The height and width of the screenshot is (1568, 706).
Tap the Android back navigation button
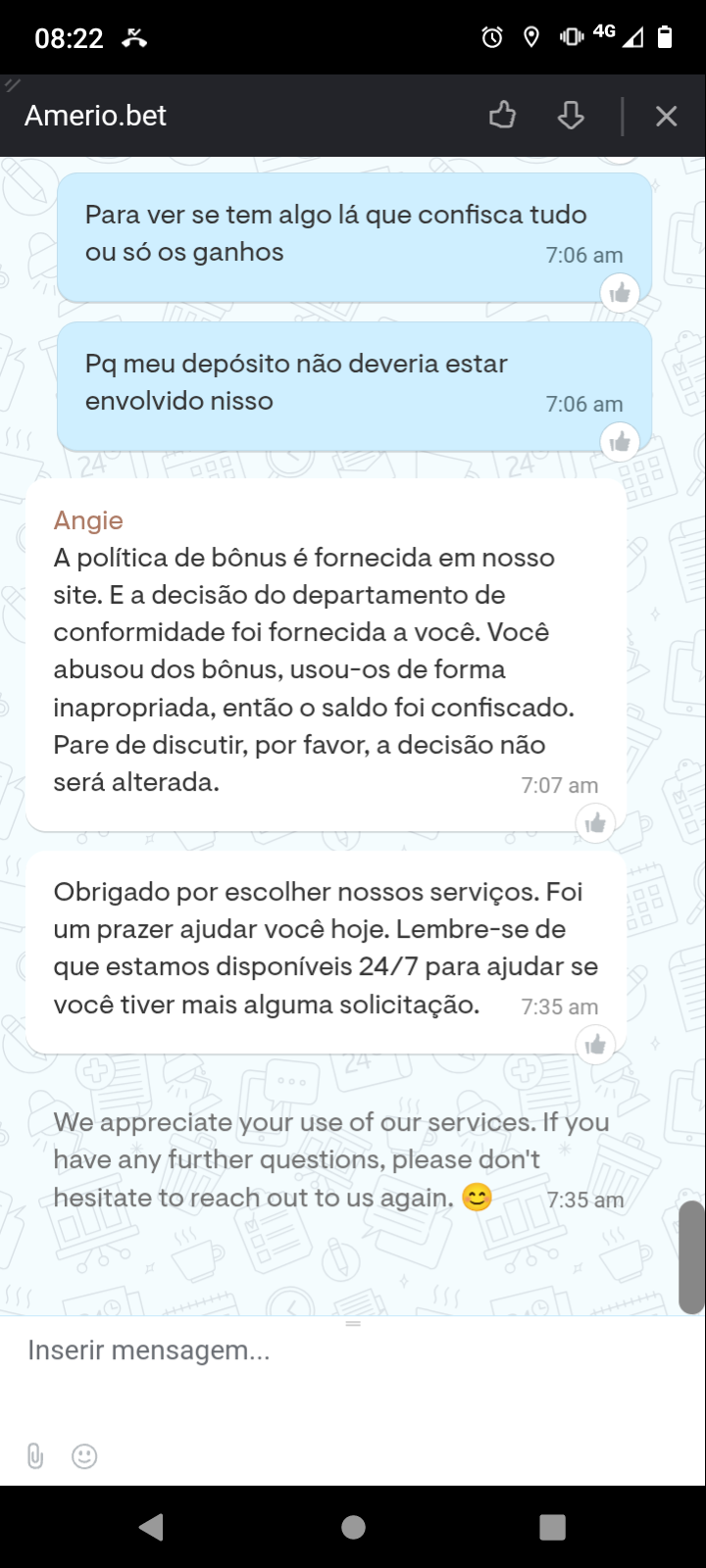(149, 1525)
